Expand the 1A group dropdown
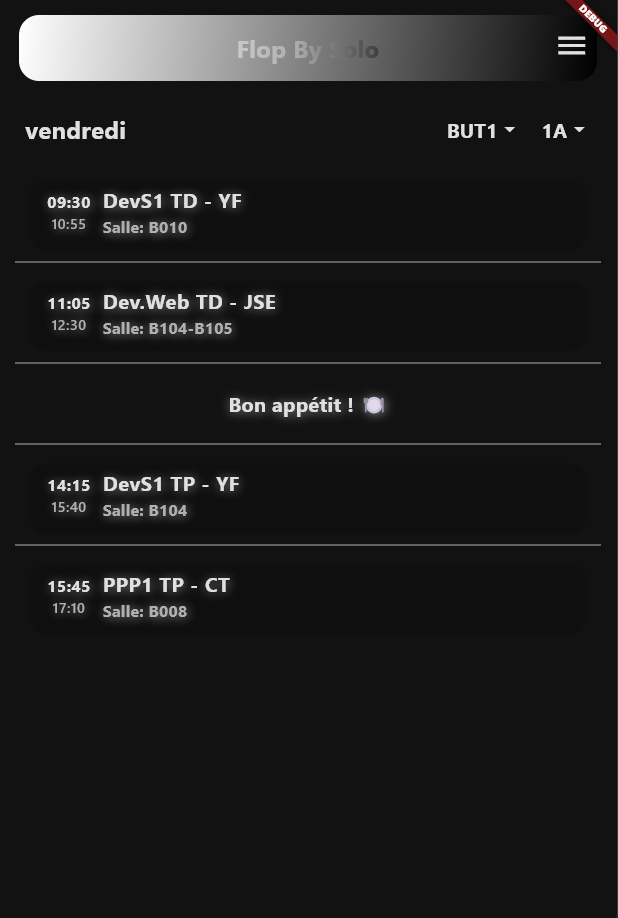The image size is (618, 918). 563,131
